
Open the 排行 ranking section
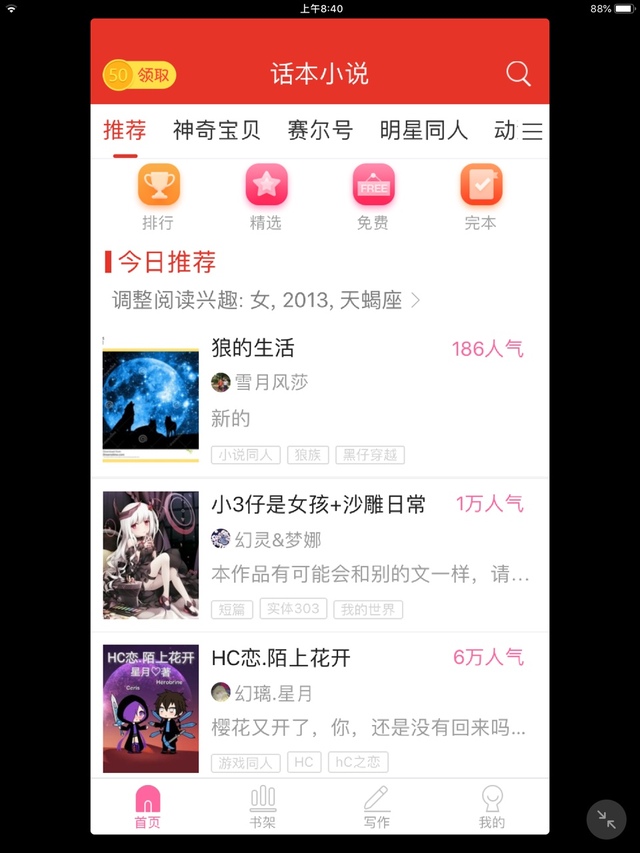158,197
